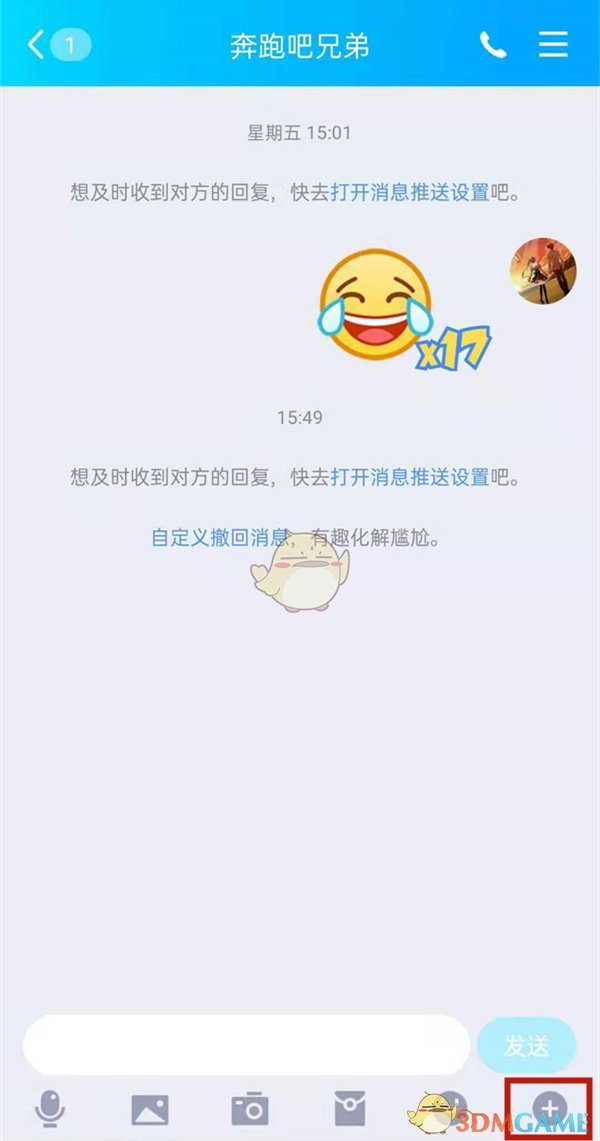The image size is (600, 1141).
Task: Open the first 打开消息推送设置 link
Action: pos(410,193)
